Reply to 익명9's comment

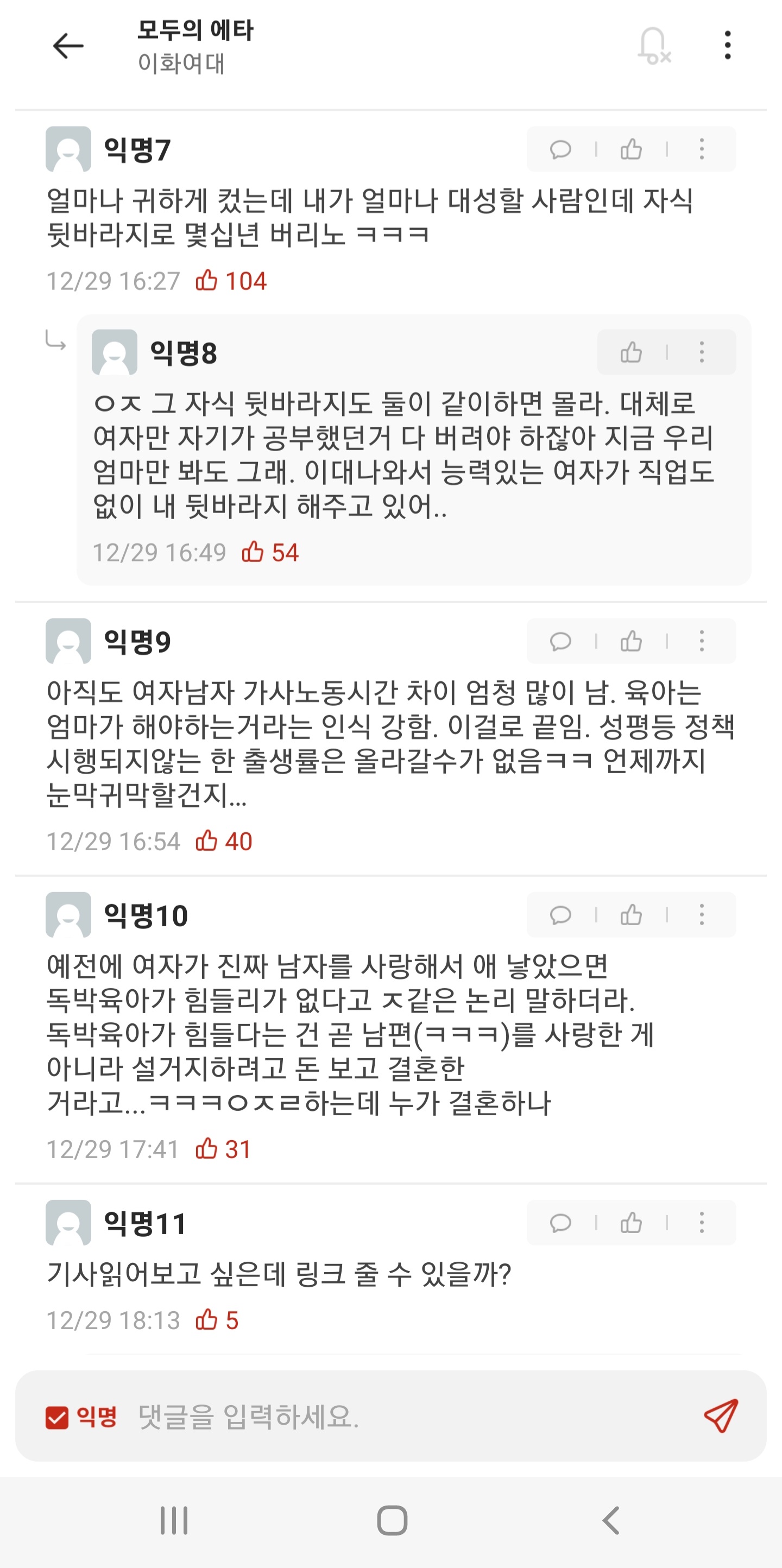(x=560, y=641)
